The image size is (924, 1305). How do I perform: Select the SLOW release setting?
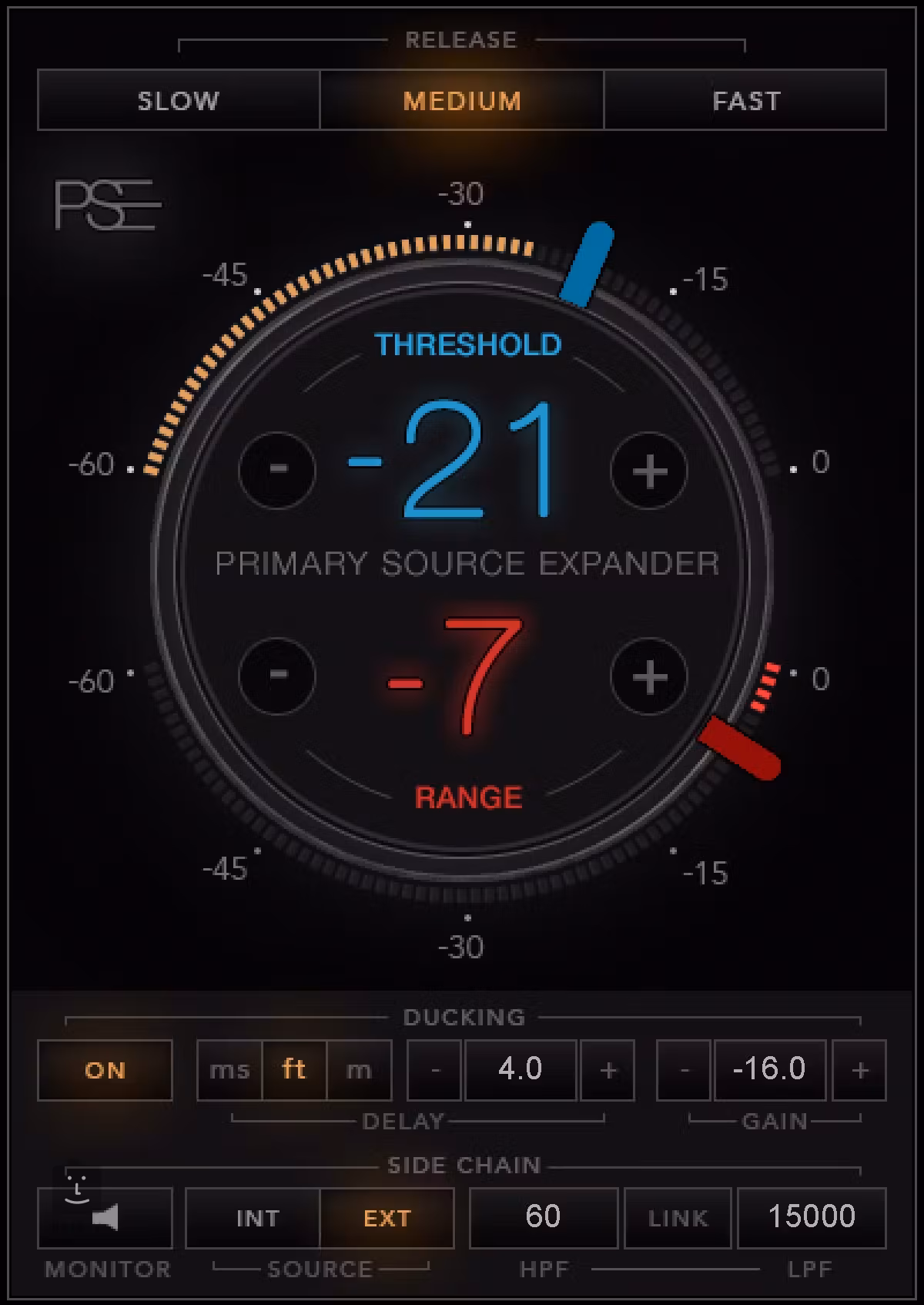[178, 100]
